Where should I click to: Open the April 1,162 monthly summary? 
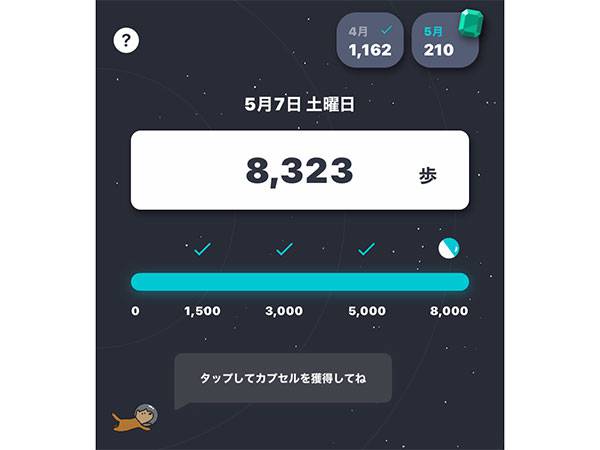pyautogui.click(x=370, y=41)
